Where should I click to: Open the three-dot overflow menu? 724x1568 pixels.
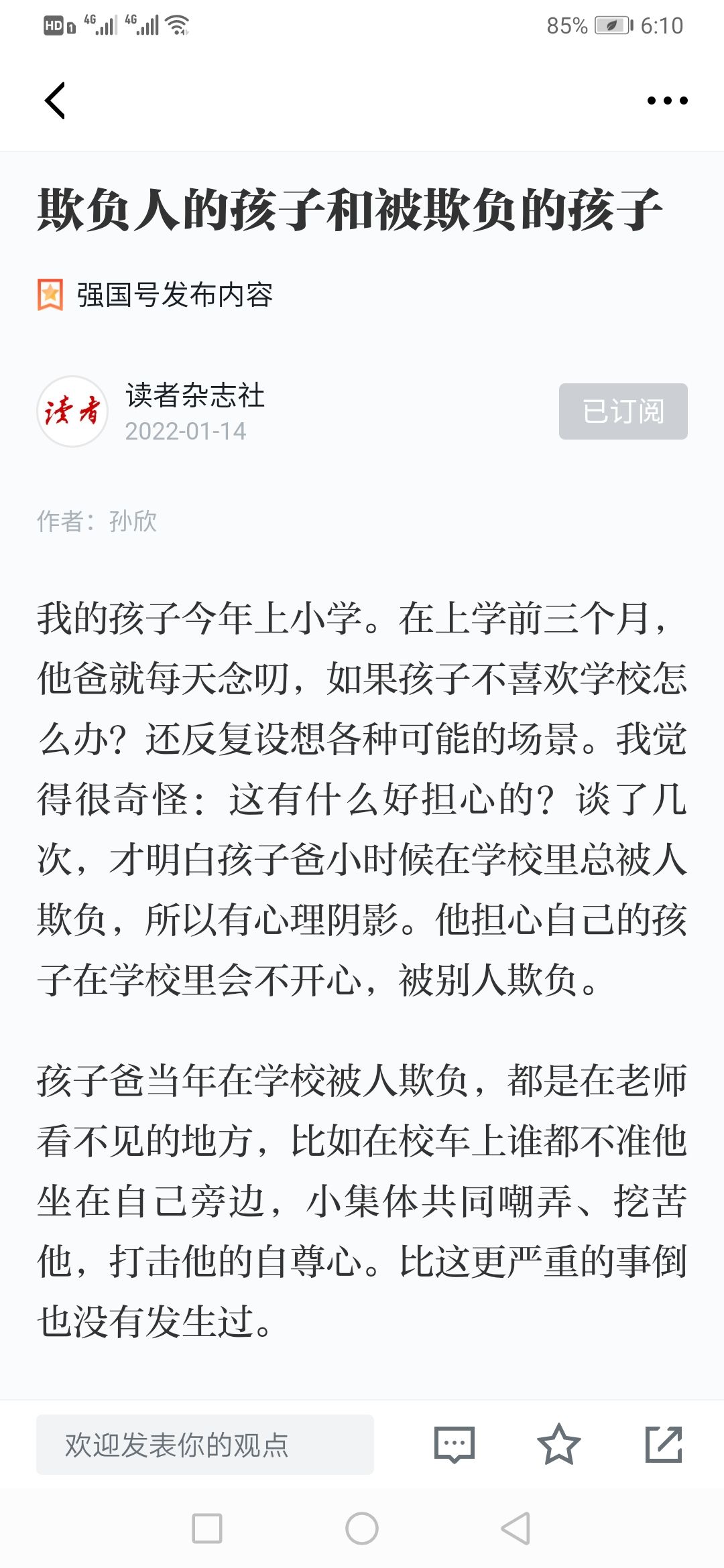pos(667,101)
